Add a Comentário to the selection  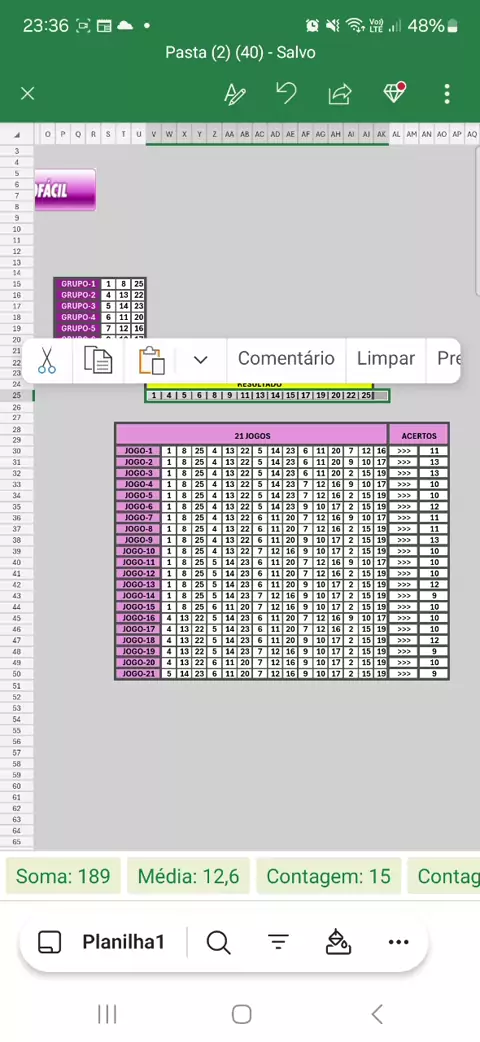(286, 359)
